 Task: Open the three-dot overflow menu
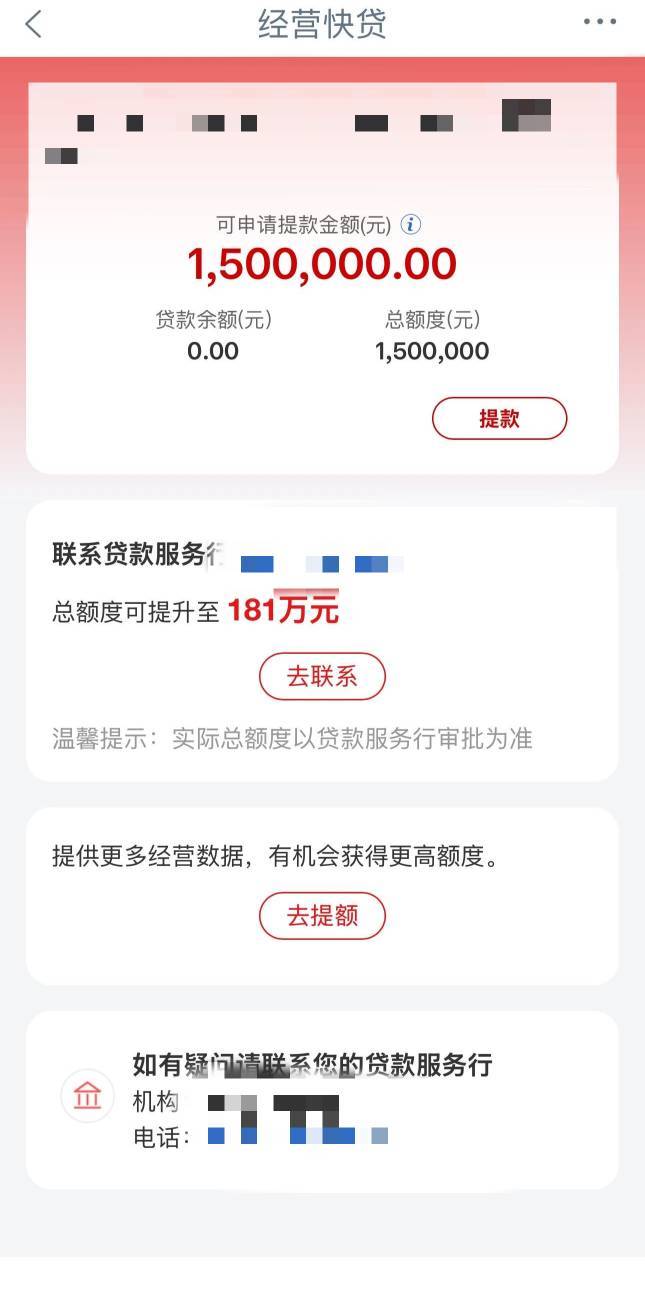(600, 22)
